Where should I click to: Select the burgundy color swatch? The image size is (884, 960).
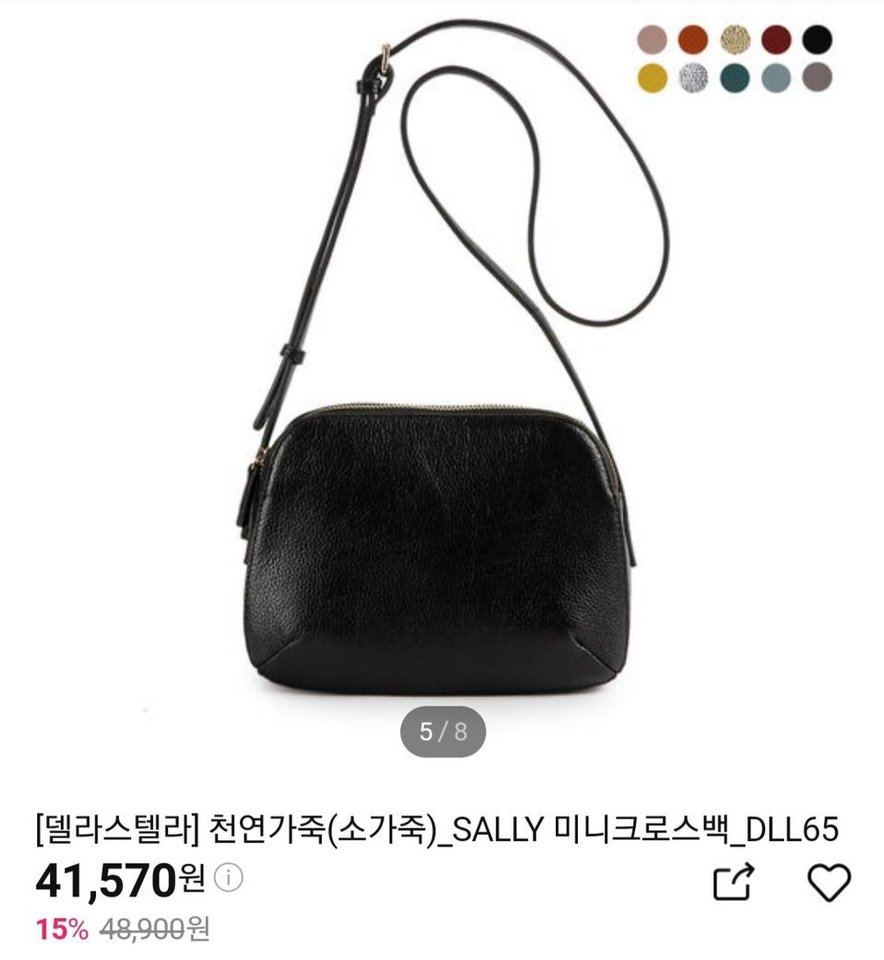coord(777,40)
